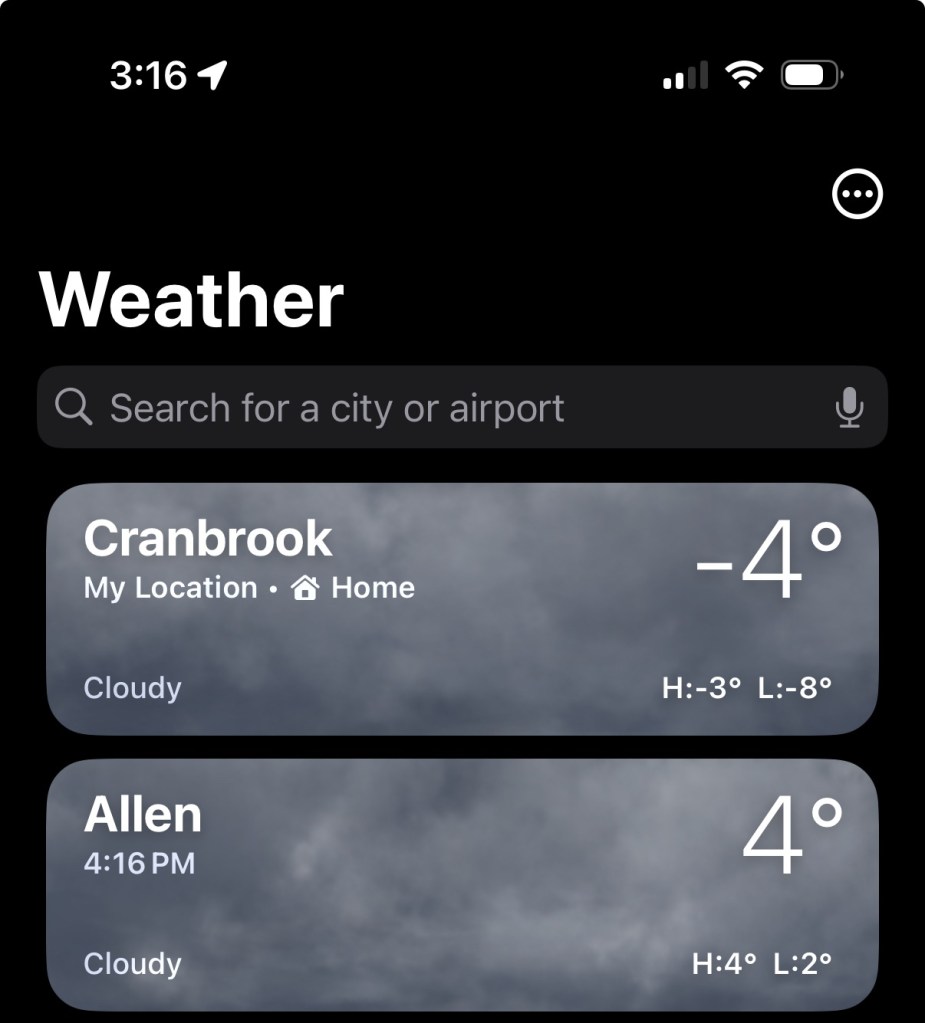Open the Cranbrook weather card
Viewport: 925px width, 1023px height.
(x=462, y=609)
